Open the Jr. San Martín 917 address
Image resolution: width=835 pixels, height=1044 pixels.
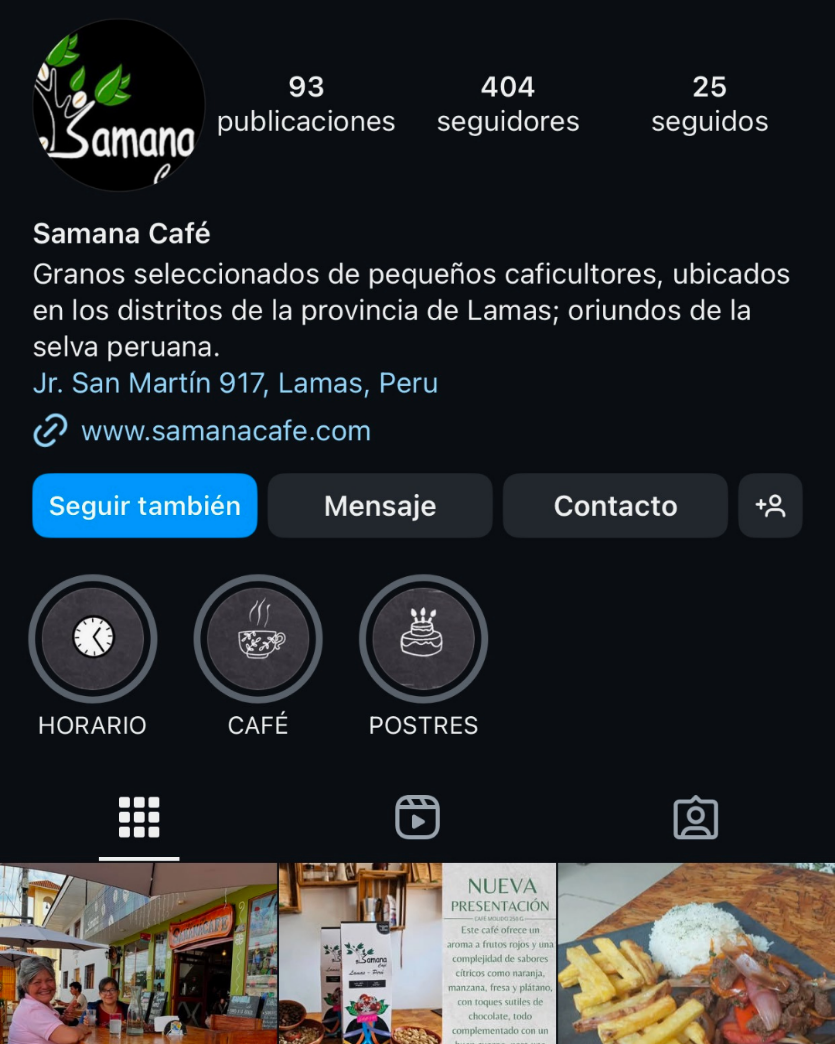[x=235, y=383]
